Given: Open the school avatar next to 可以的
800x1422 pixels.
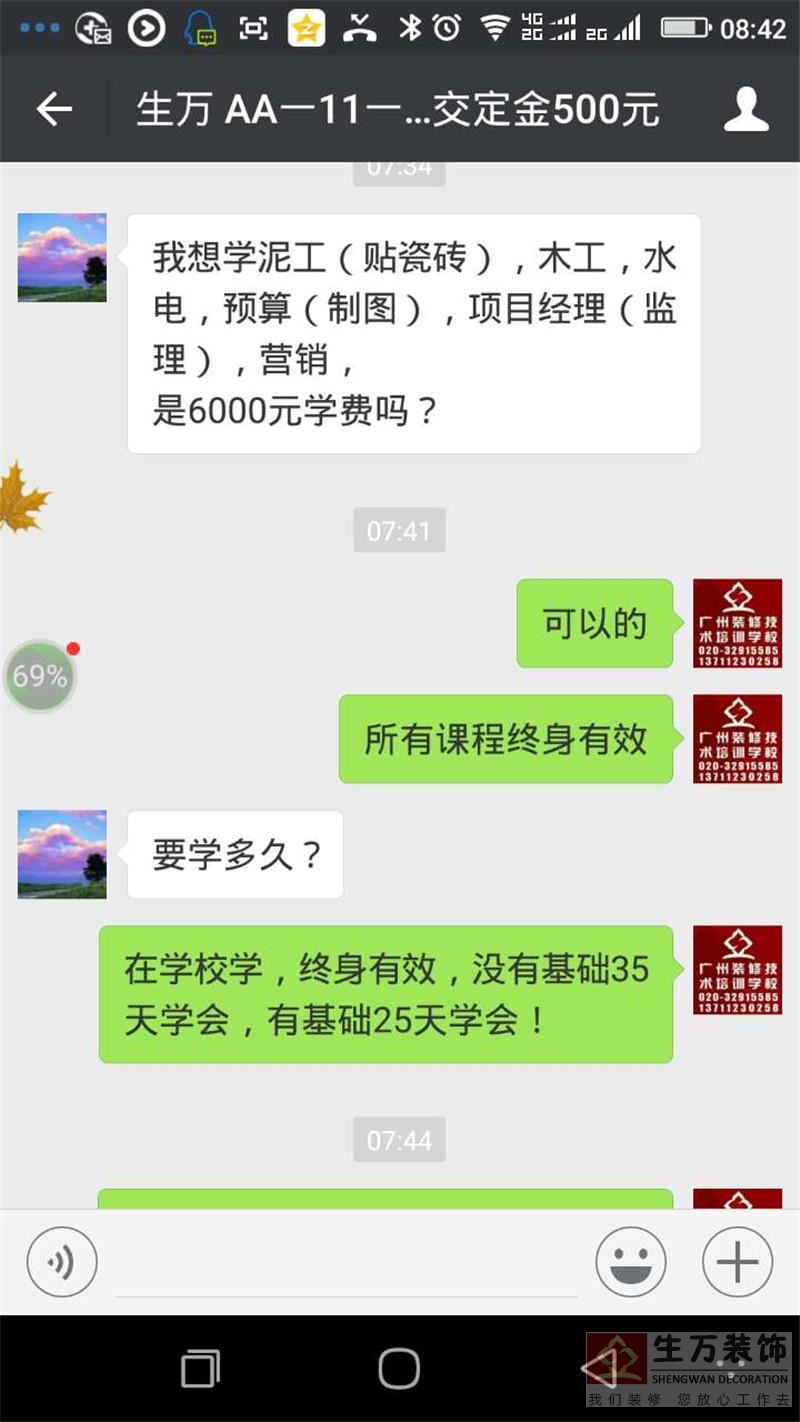Looking at the screenshot, I should 737,623.
